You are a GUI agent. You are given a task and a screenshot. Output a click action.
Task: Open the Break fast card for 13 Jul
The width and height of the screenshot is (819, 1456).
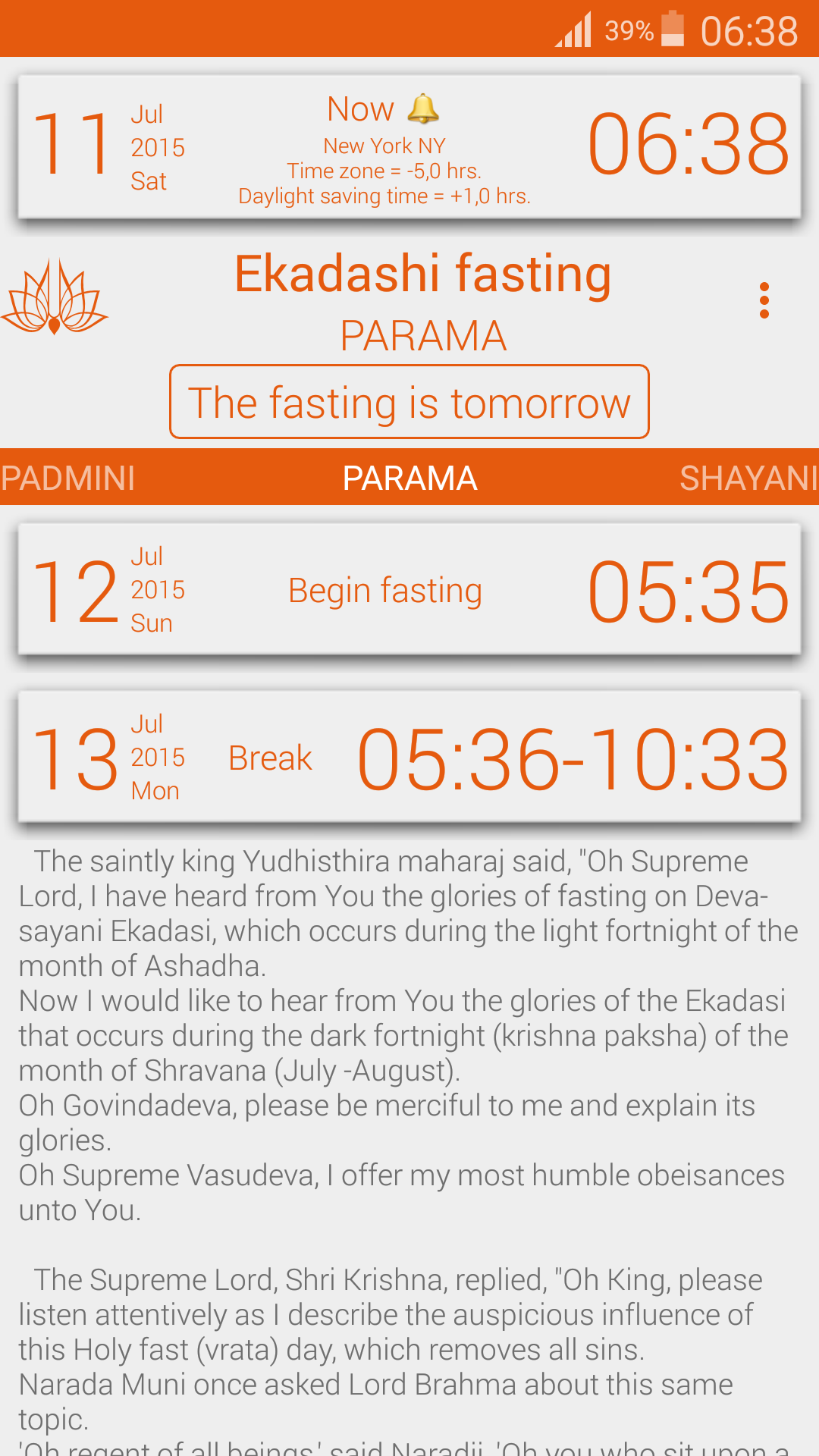pyautogui.click(x=409, y=757)
